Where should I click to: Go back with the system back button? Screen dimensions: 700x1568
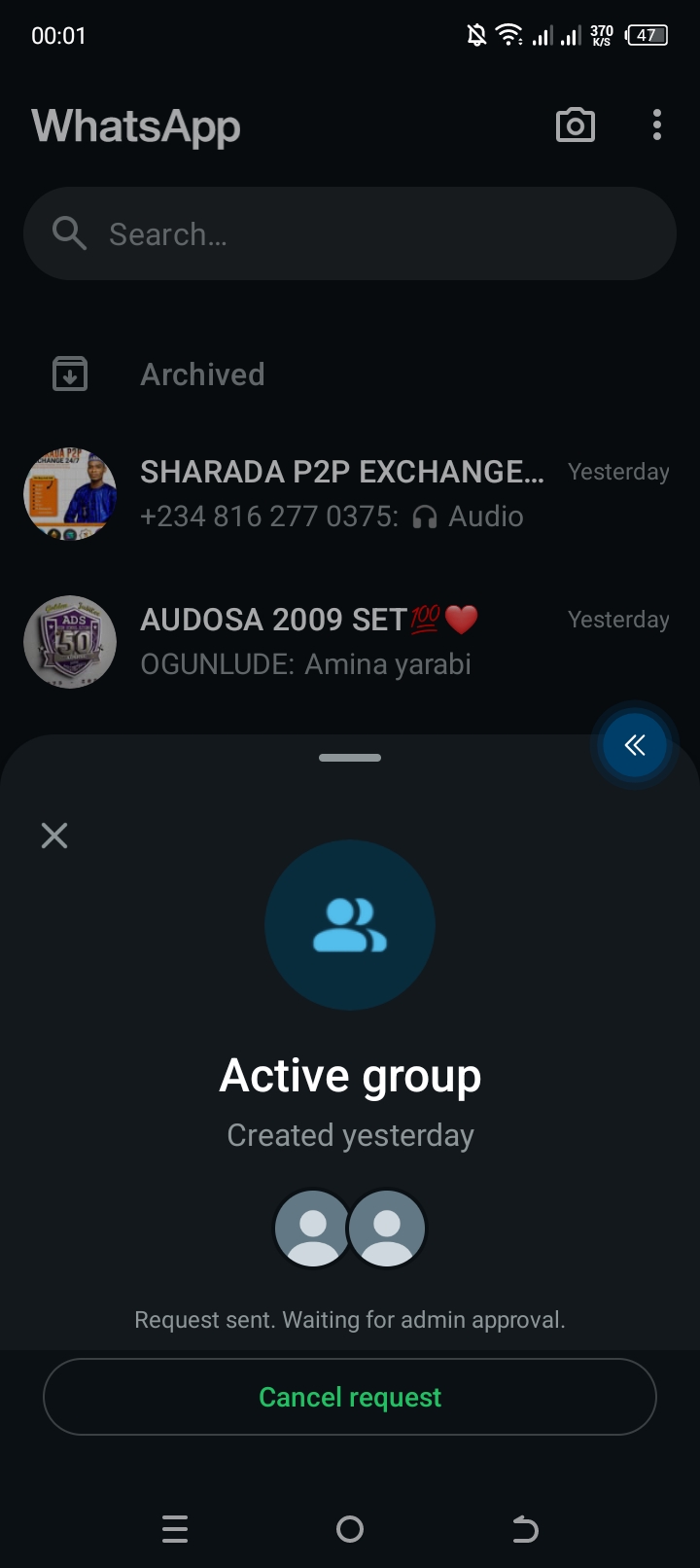click(525, 1529)
